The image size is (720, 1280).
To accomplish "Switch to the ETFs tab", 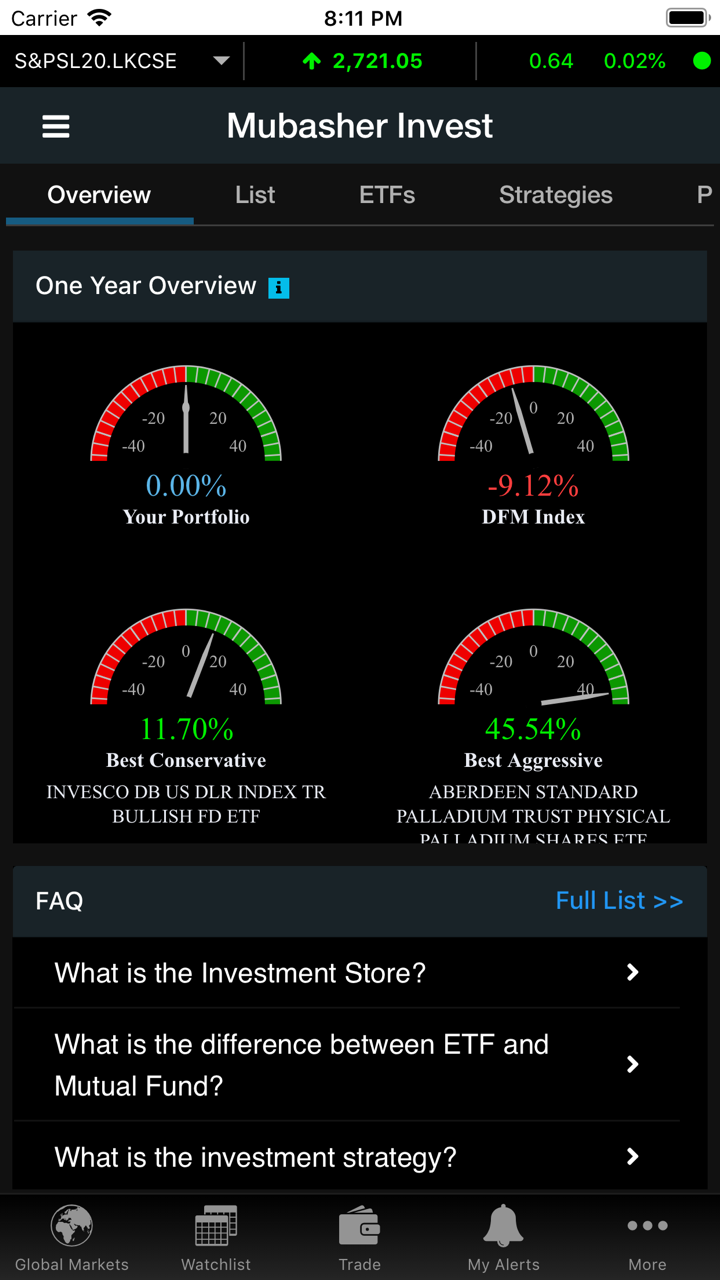I will [387, 195].
